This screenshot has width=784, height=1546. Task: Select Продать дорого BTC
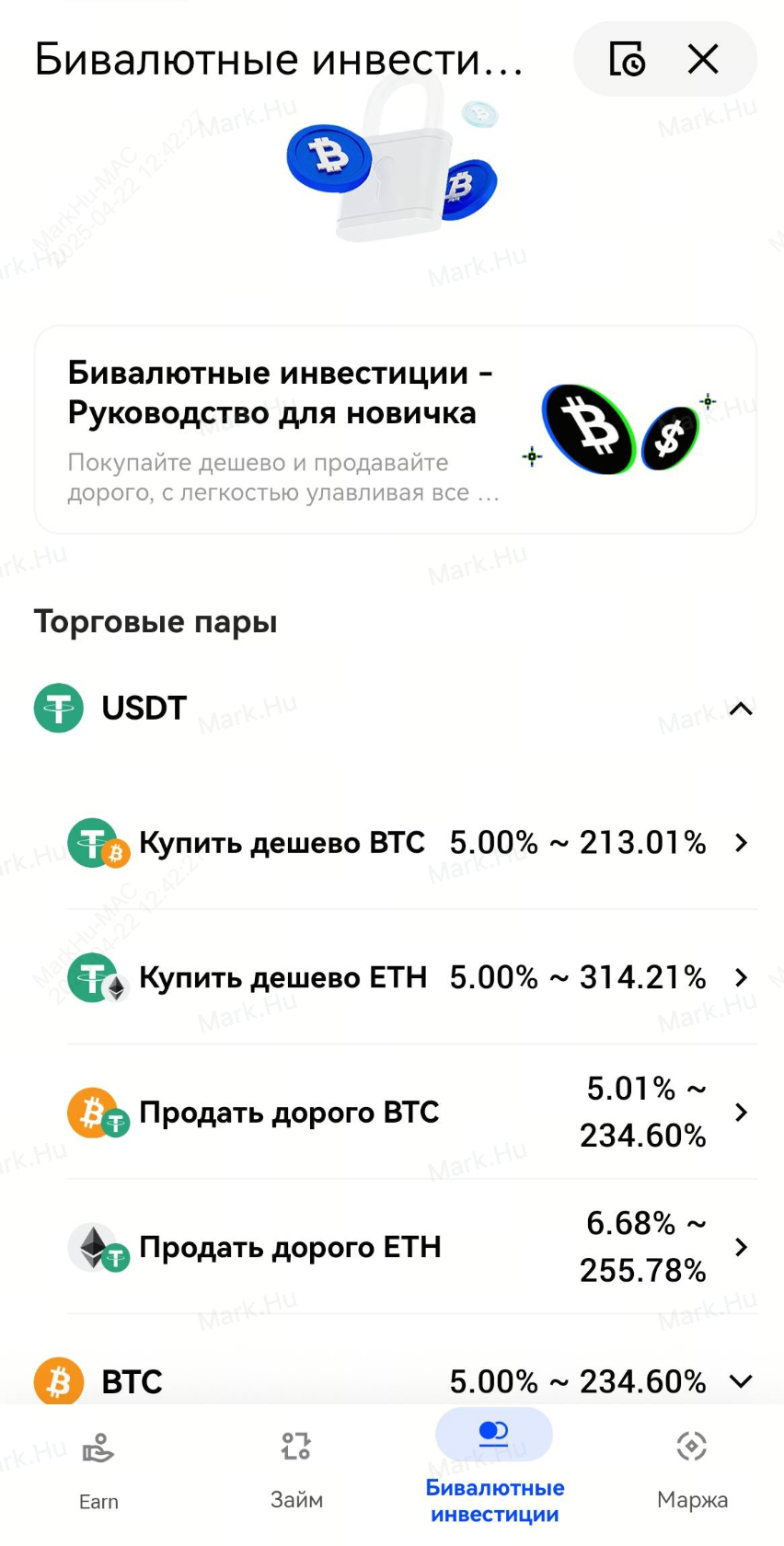point(409,1113)
